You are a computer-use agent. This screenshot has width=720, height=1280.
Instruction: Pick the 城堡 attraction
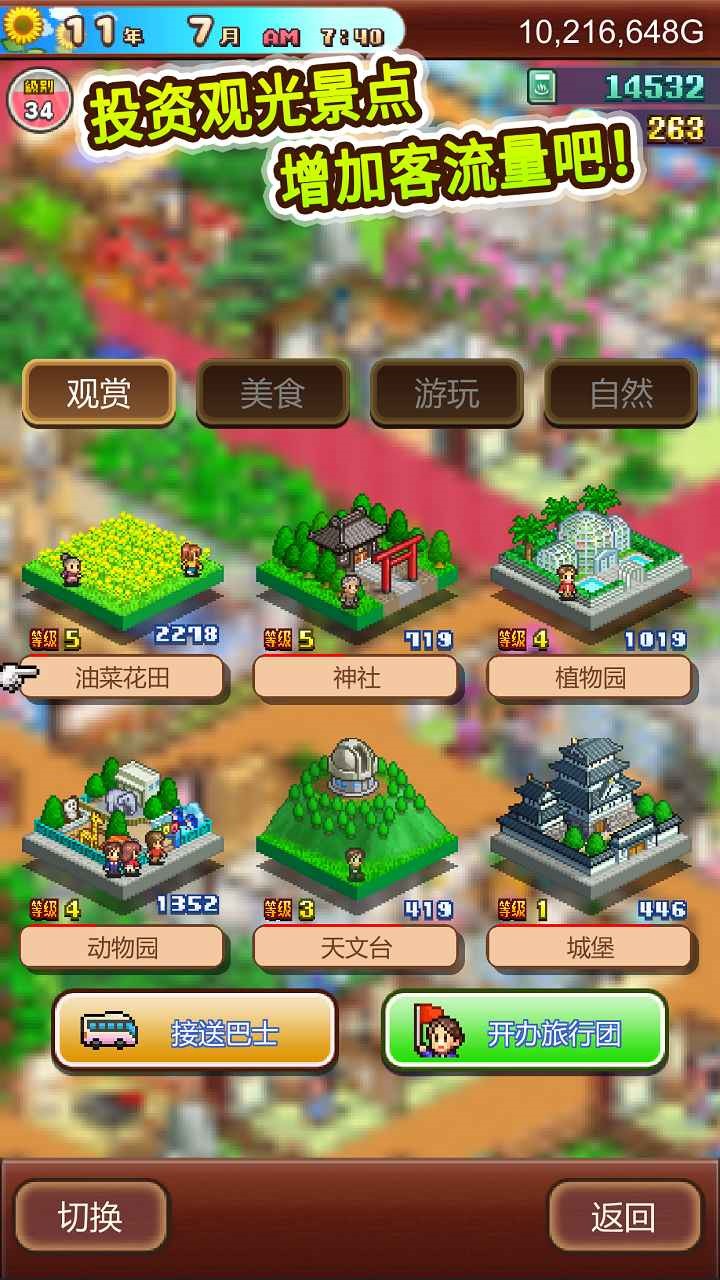[x=590, y=947]
